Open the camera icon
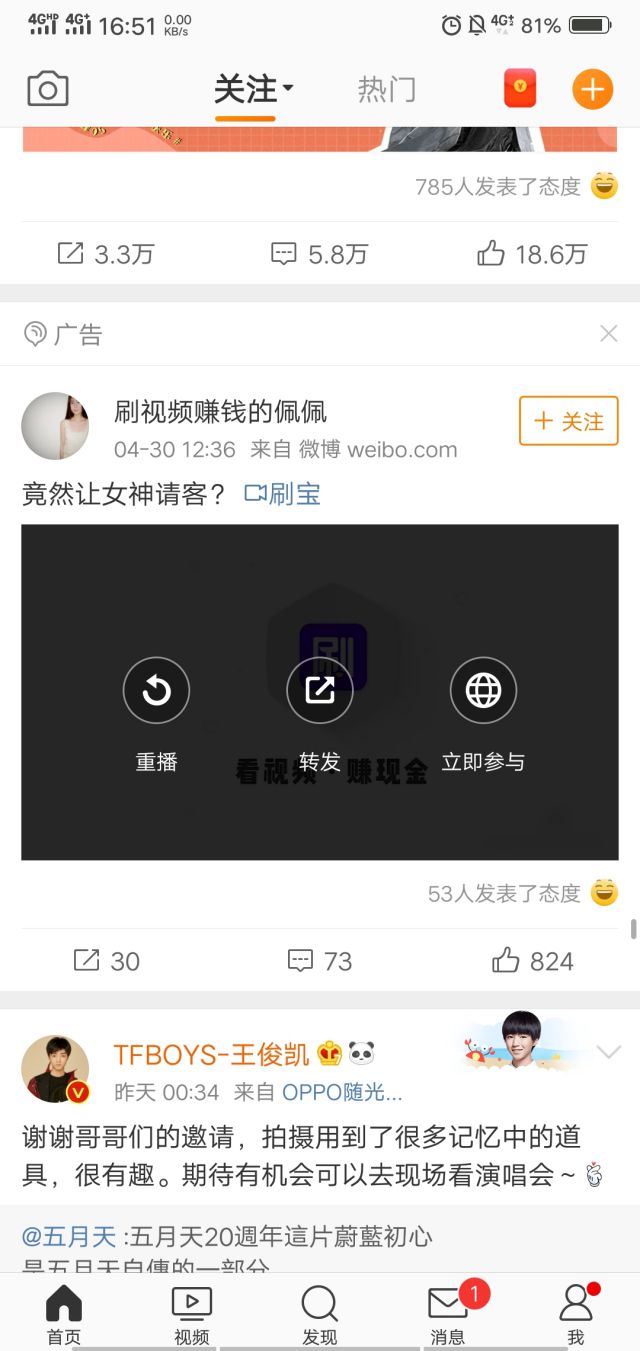This screenshot has width=640, height=1351. [x=47, y=89]
